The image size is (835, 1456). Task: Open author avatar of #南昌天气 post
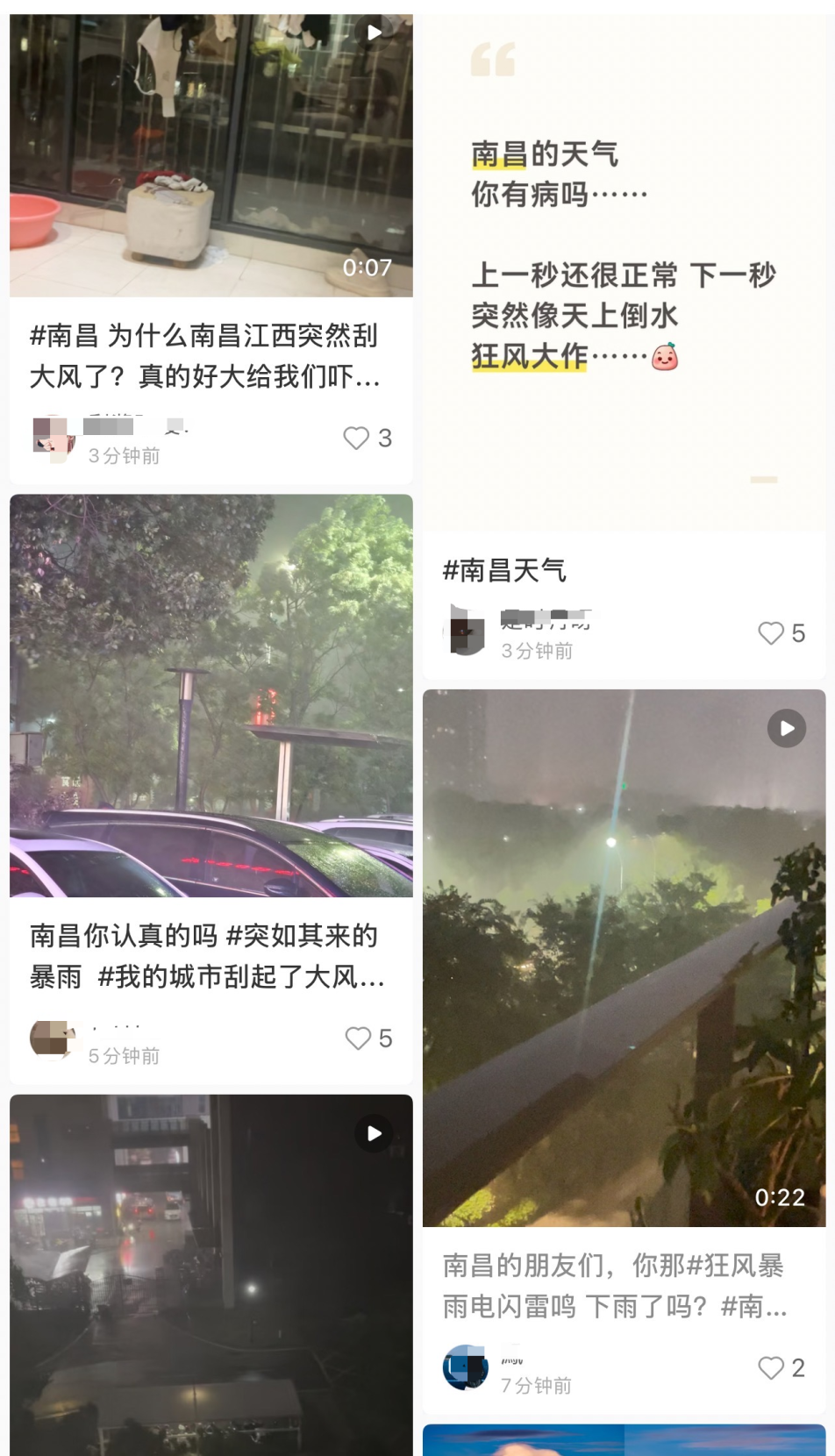466,631
